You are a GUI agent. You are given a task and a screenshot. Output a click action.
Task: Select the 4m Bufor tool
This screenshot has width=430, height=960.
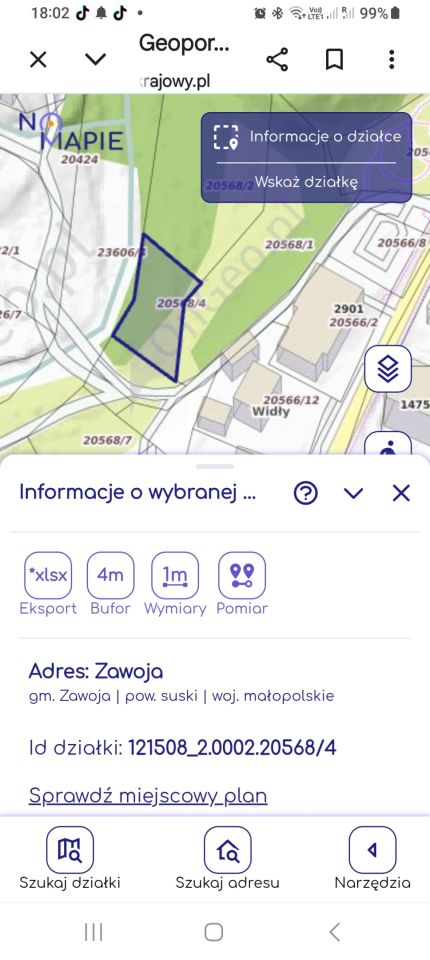[110, 576]
